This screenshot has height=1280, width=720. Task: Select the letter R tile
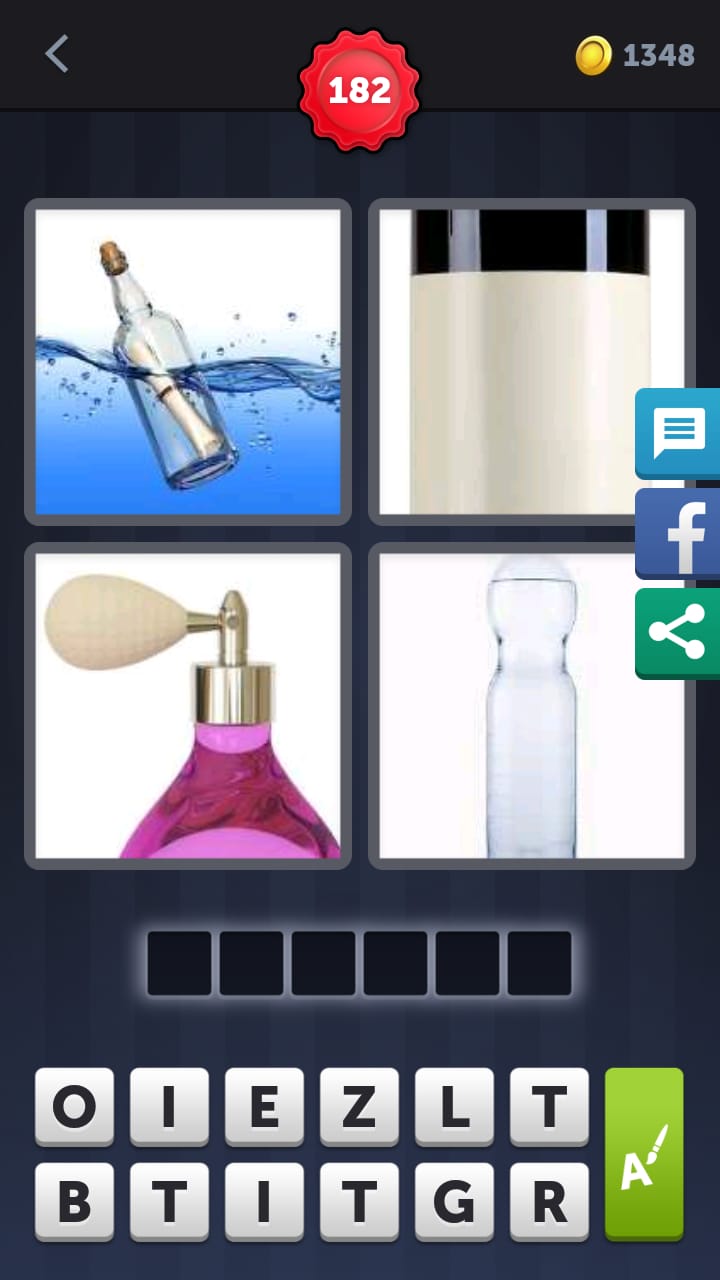pyautogui.click(x=549, y=1201)
